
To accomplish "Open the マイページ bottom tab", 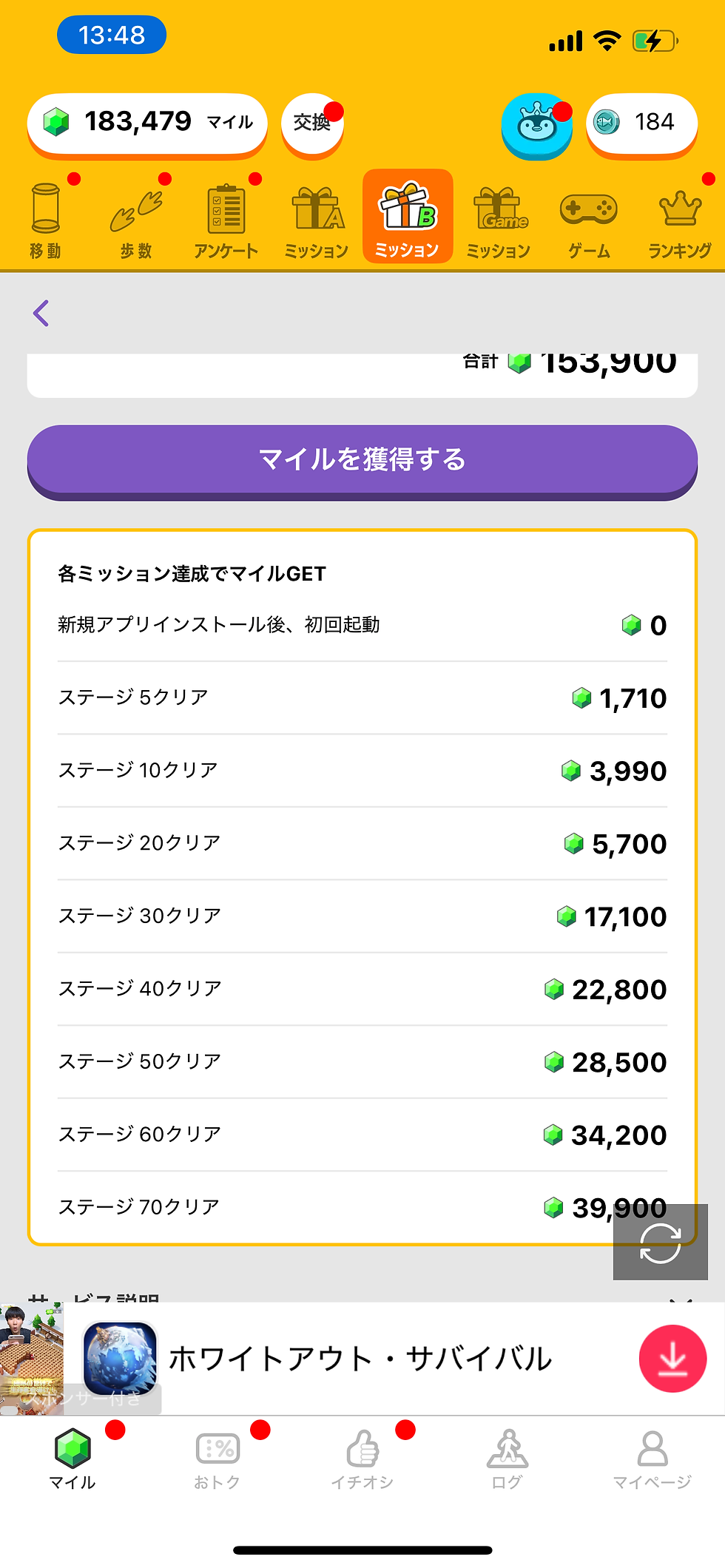I will tap(652, 1459).
